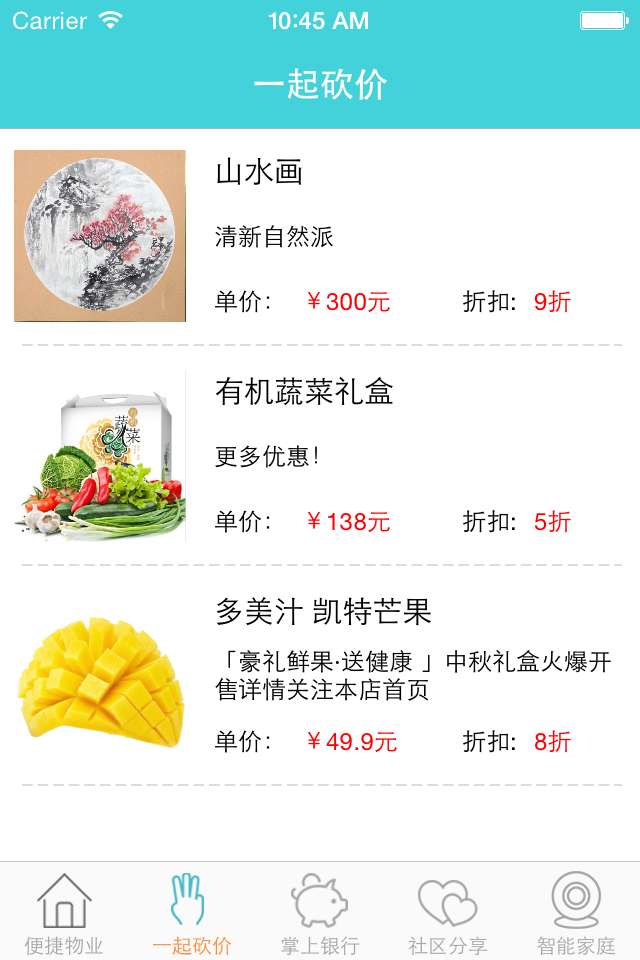Switch to the 智能家庭 tab

pyautogui.click(x=576, y=913)
